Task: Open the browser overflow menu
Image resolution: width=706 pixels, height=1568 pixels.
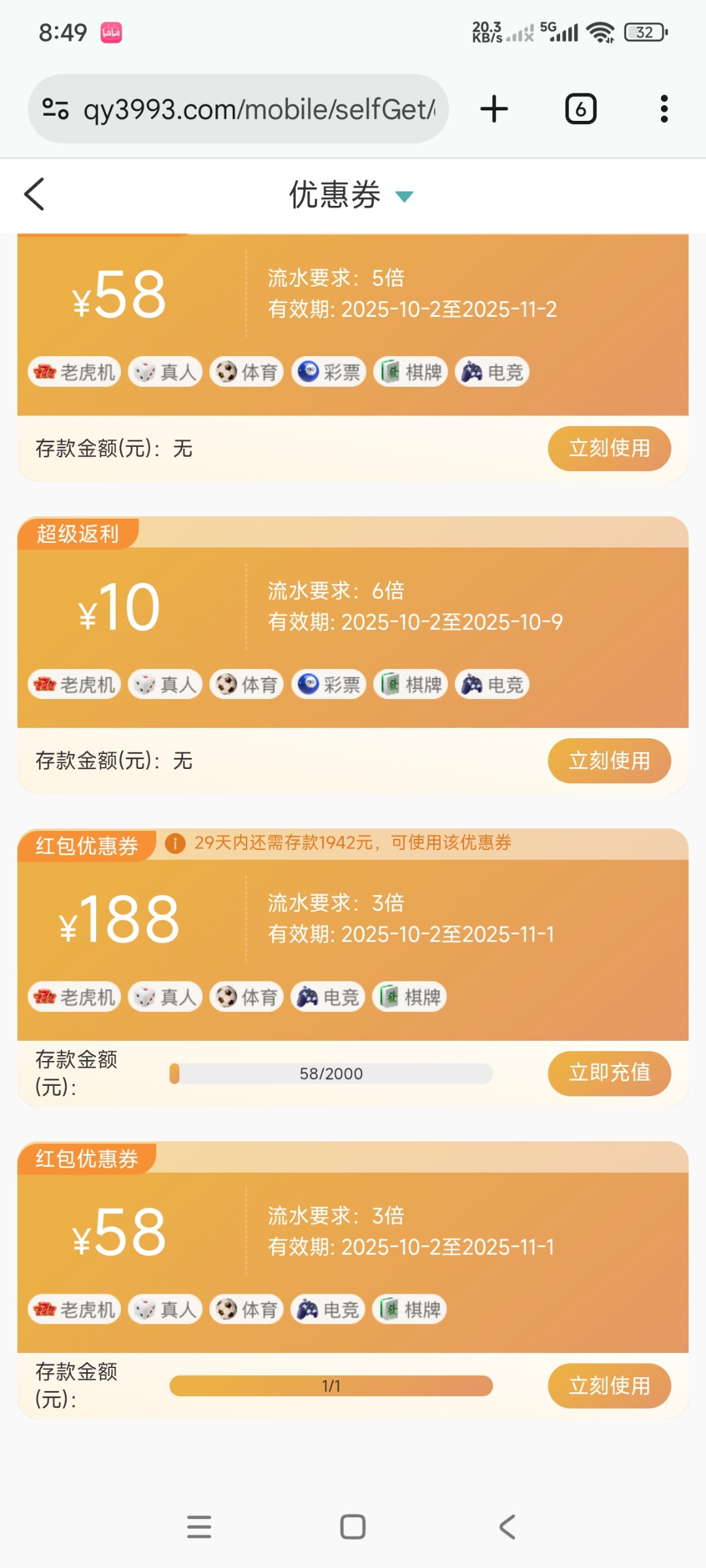Action: click(664, 109)
